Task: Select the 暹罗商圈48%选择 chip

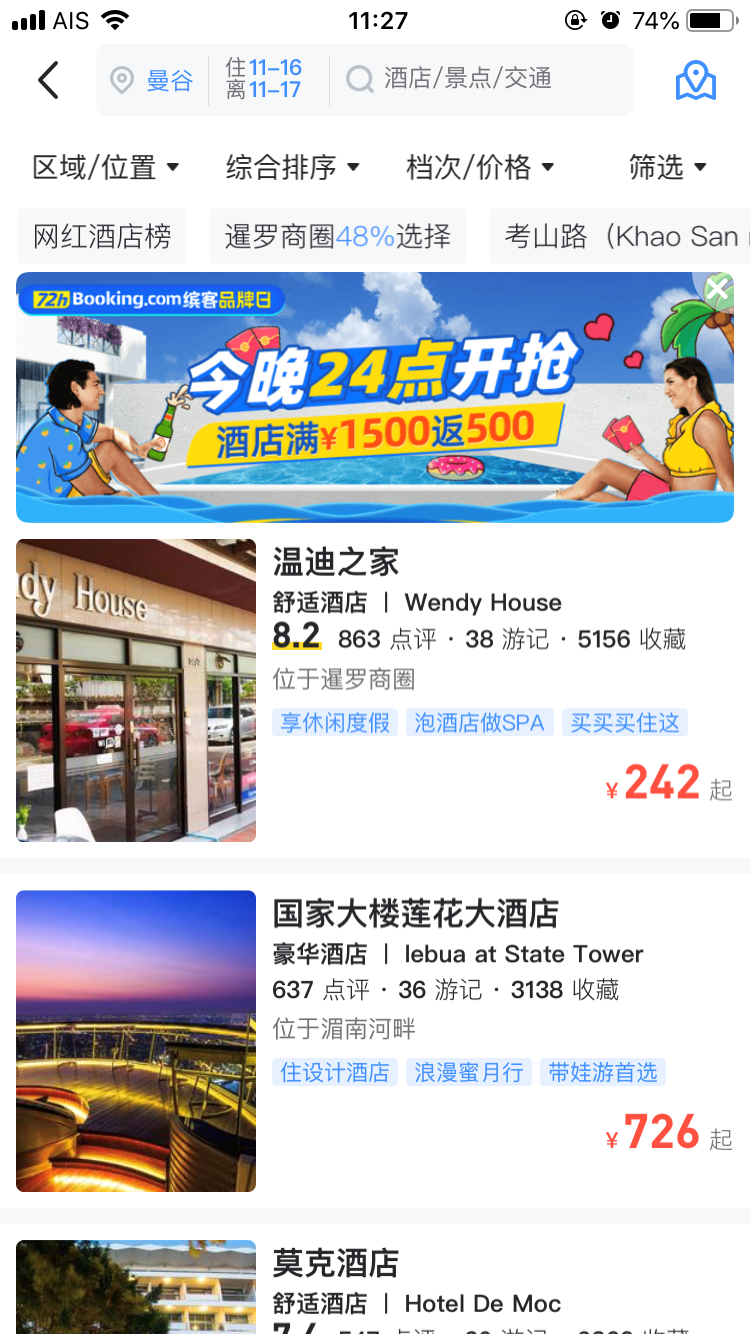Action: [338, 236]
